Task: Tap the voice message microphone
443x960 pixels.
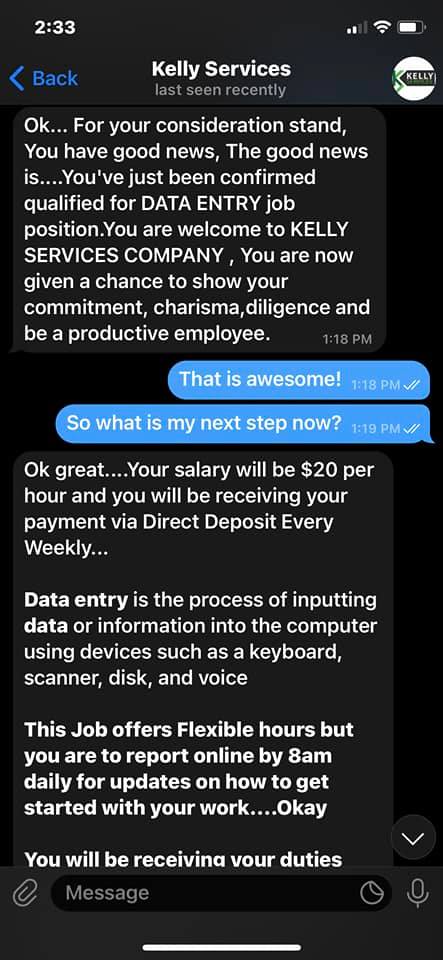Action: pos(417,893)
